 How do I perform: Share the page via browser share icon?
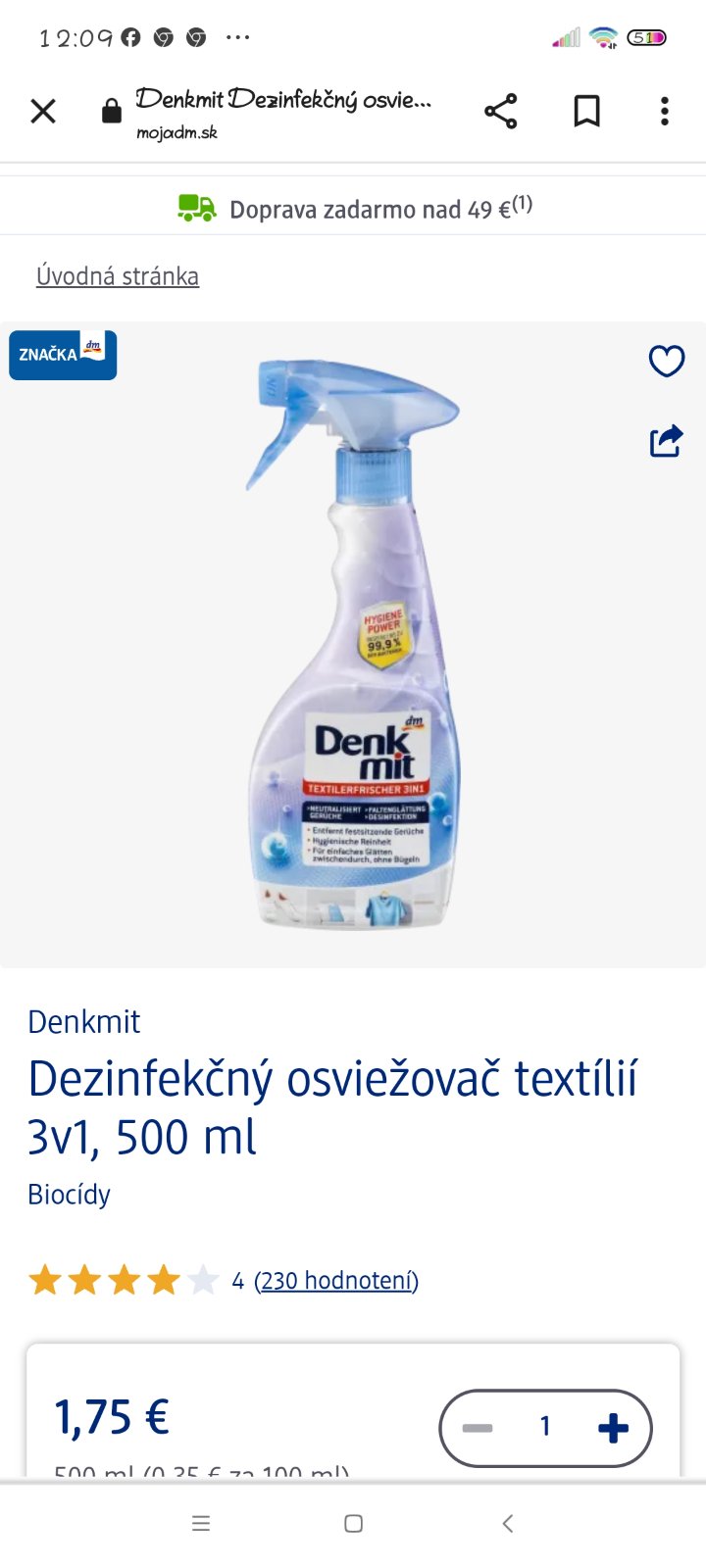point(500,112)
